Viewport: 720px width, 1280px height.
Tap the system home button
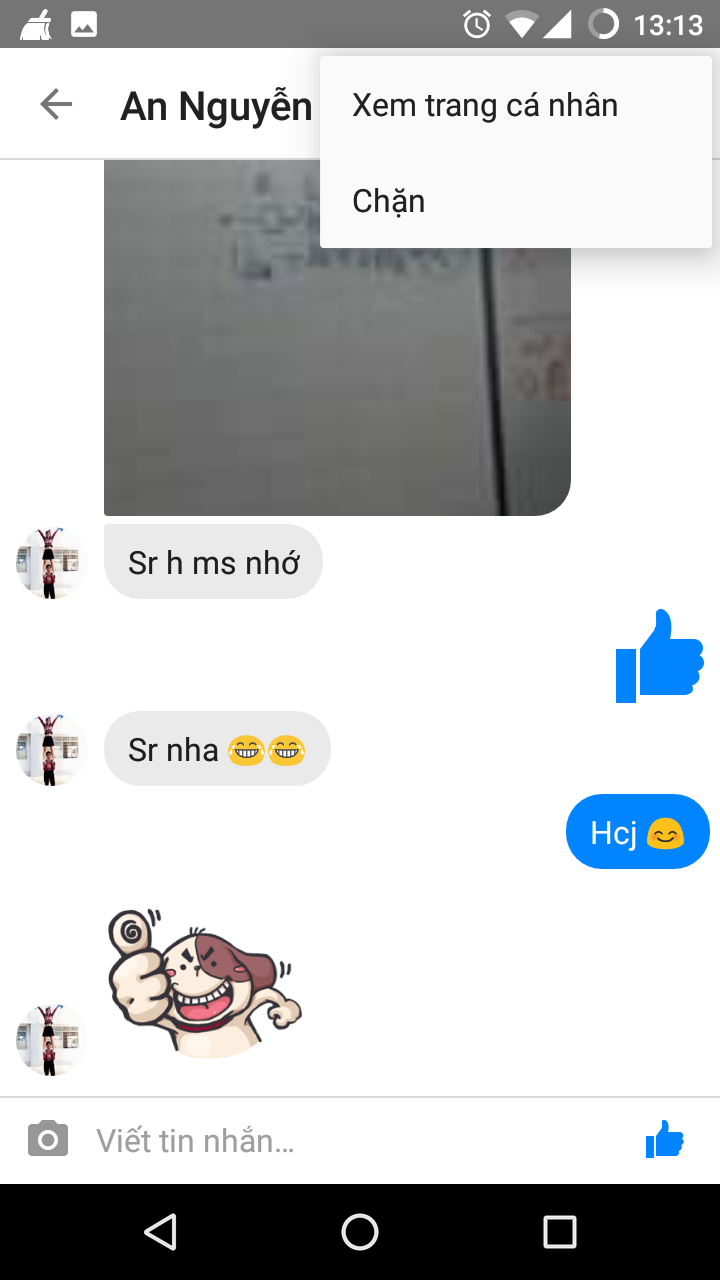pos(360,1232)
